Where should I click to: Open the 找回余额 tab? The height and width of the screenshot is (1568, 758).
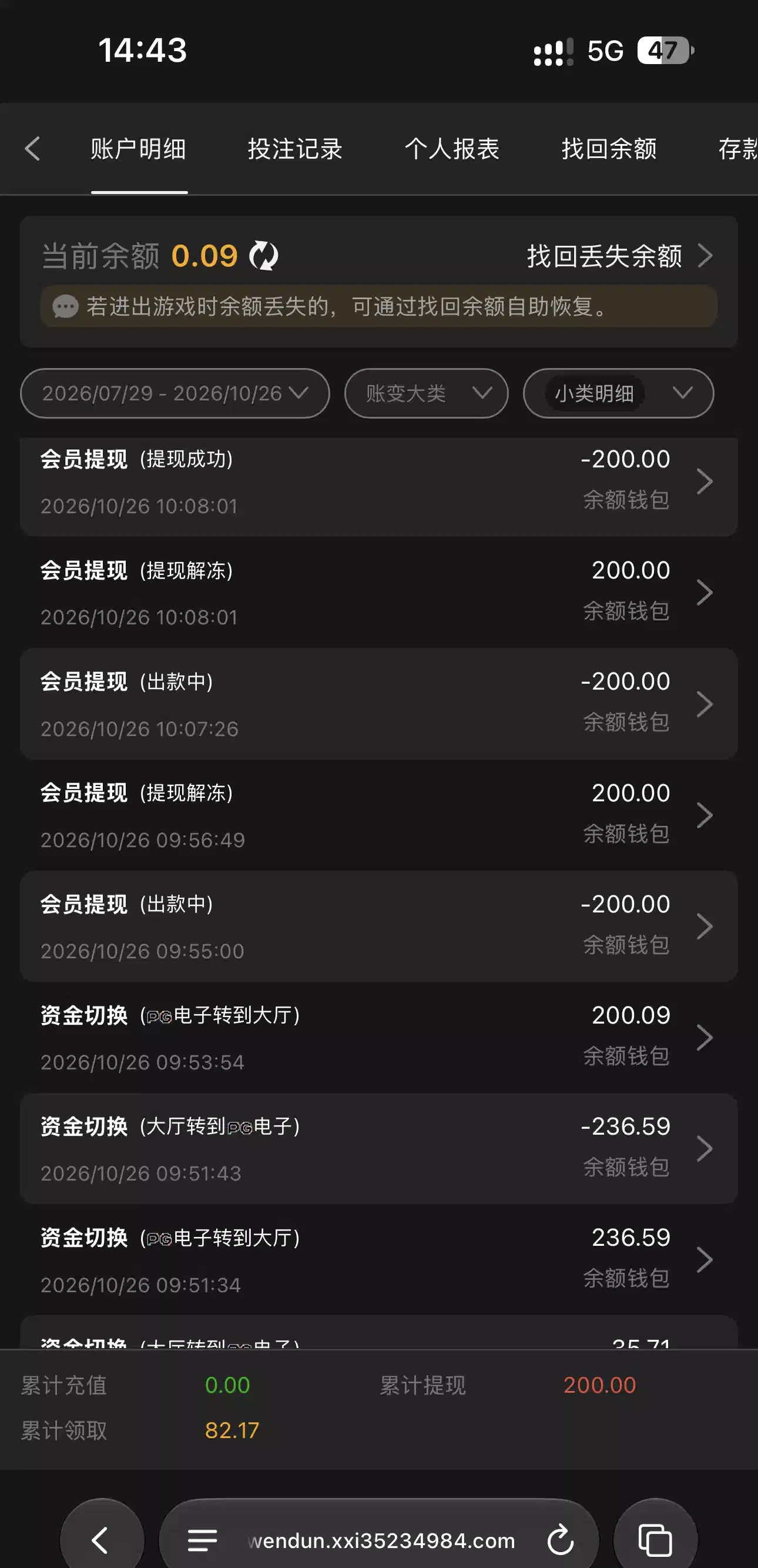click(609, 149)
